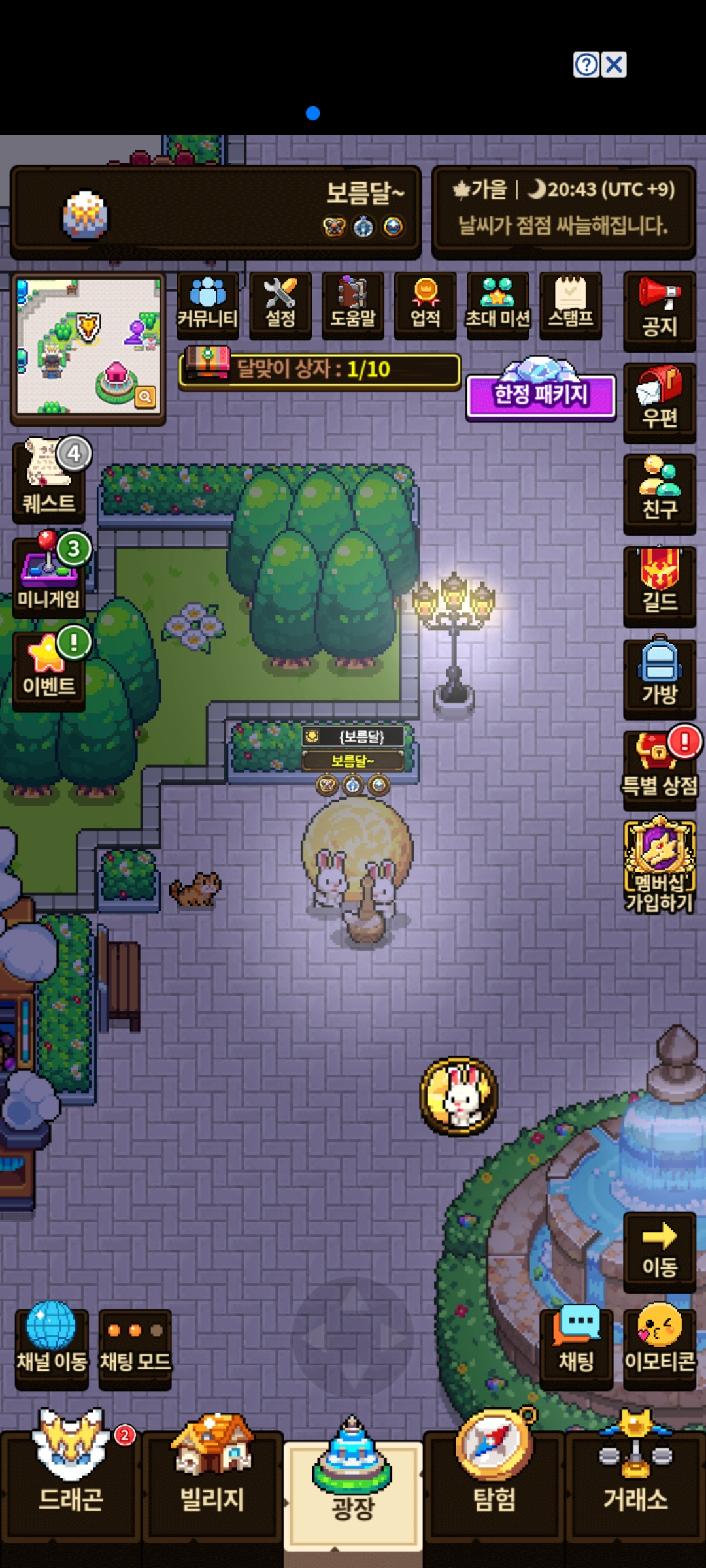Switch to the 탐험 exploration tab

tap(494, 1483)
